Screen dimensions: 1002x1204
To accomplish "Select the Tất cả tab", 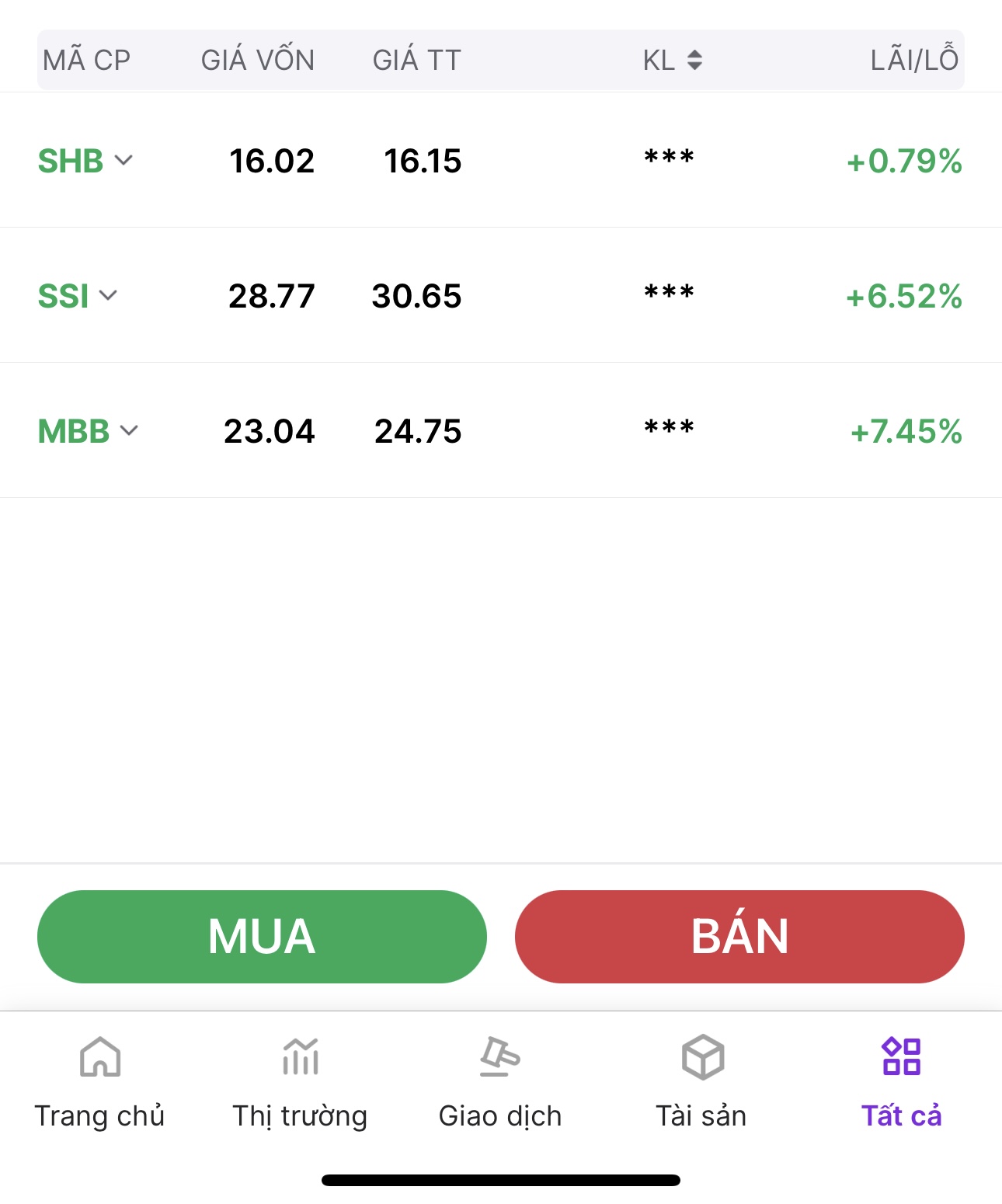I will [x=901, y=1080].
